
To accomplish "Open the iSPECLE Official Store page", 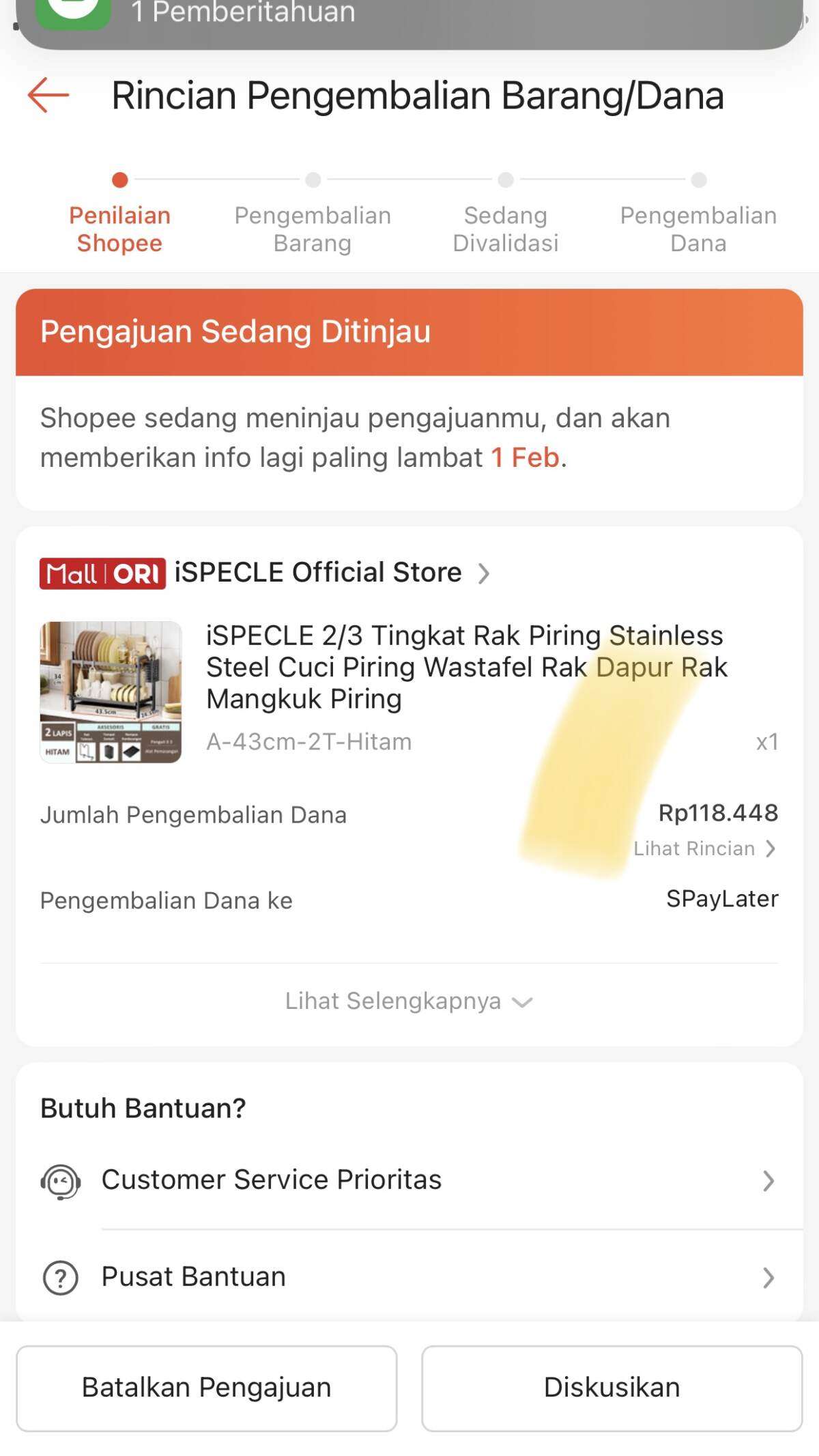I will pos(318,573).
